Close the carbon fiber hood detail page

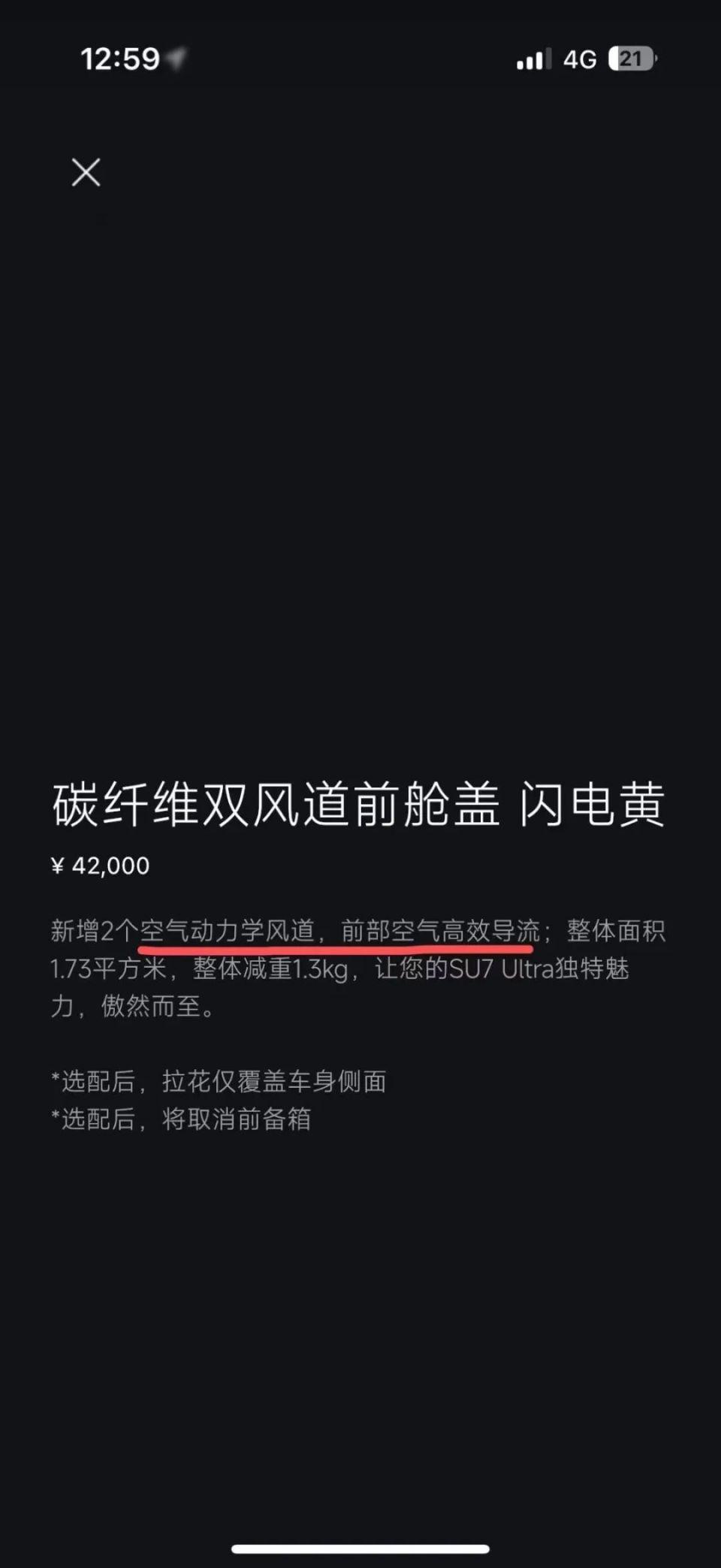(86, 172)
